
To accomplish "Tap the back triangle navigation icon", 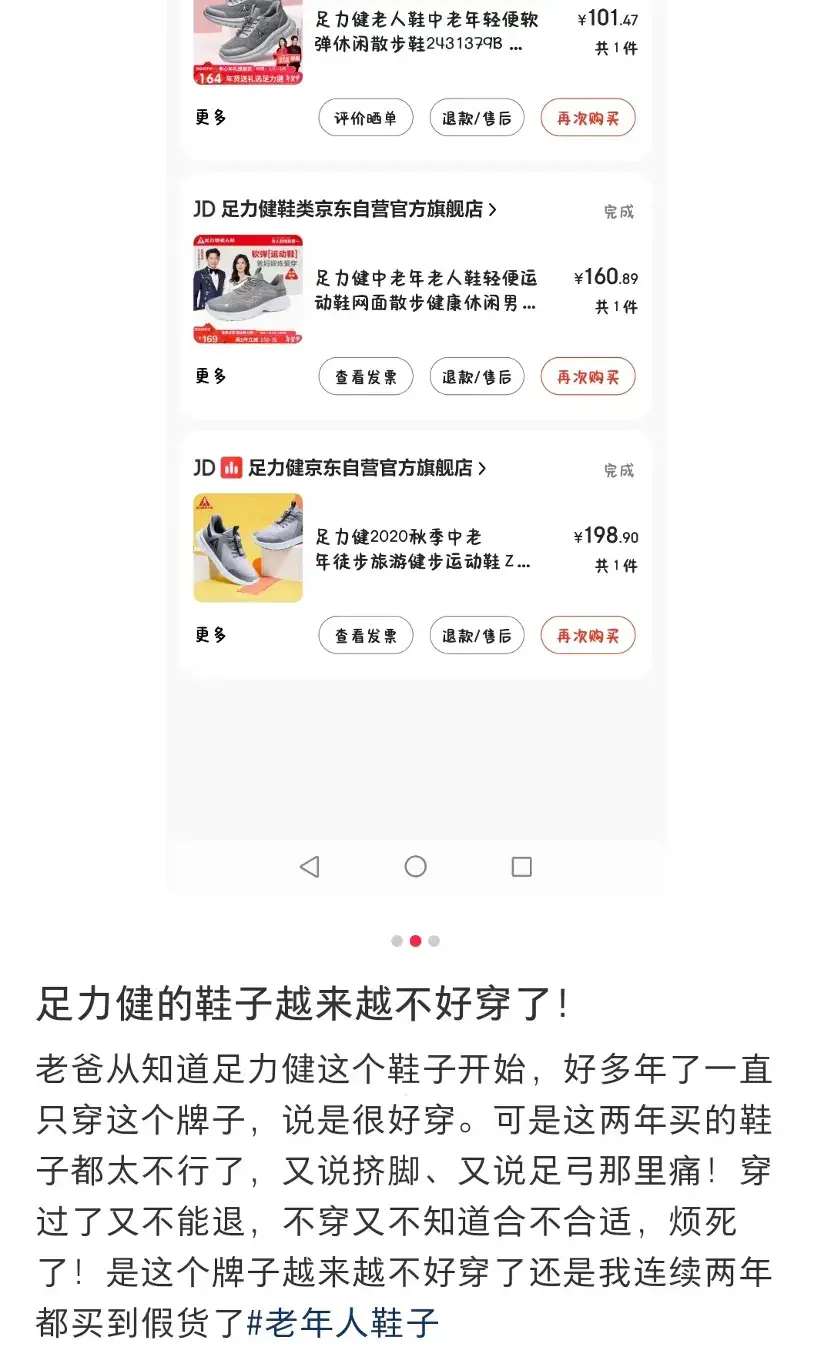I will pyautogui.click(x=310, y=867).
